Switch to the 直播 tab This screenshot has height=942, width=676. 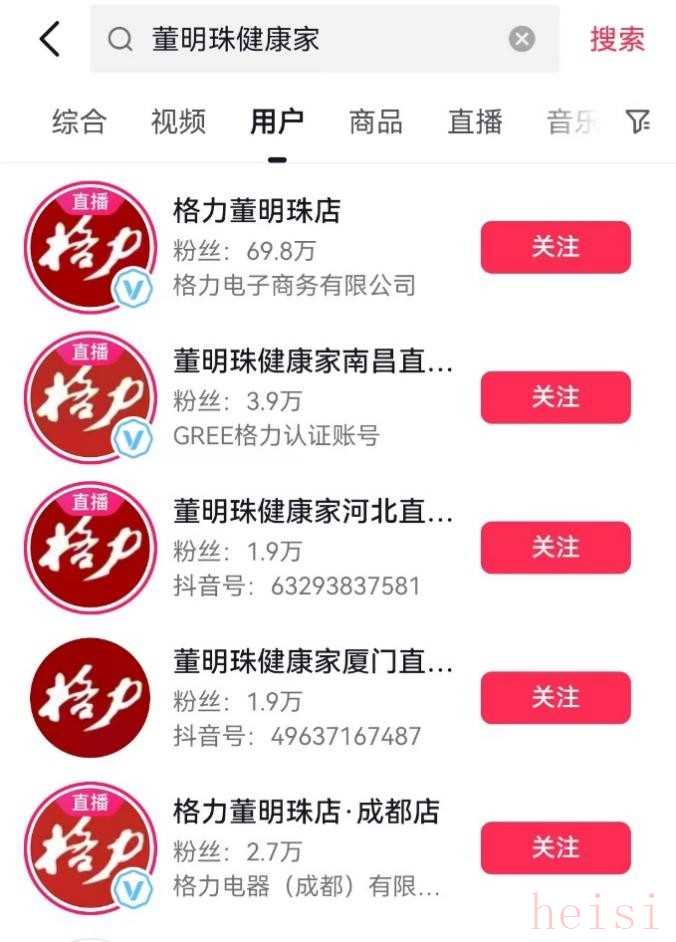(x=475, y=122)
